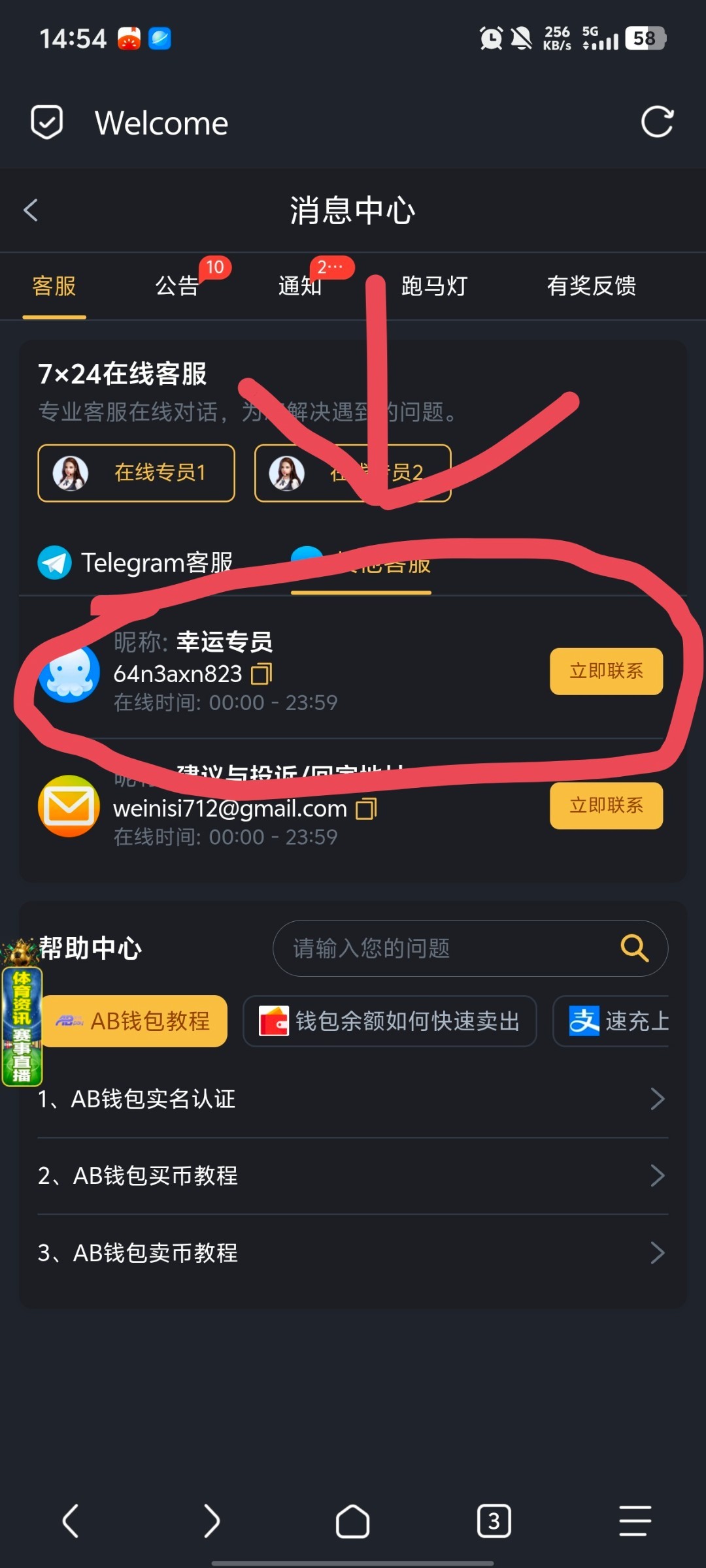Open the 通知 tab
Screen dimensions: 706x1568
coord(300,286)
